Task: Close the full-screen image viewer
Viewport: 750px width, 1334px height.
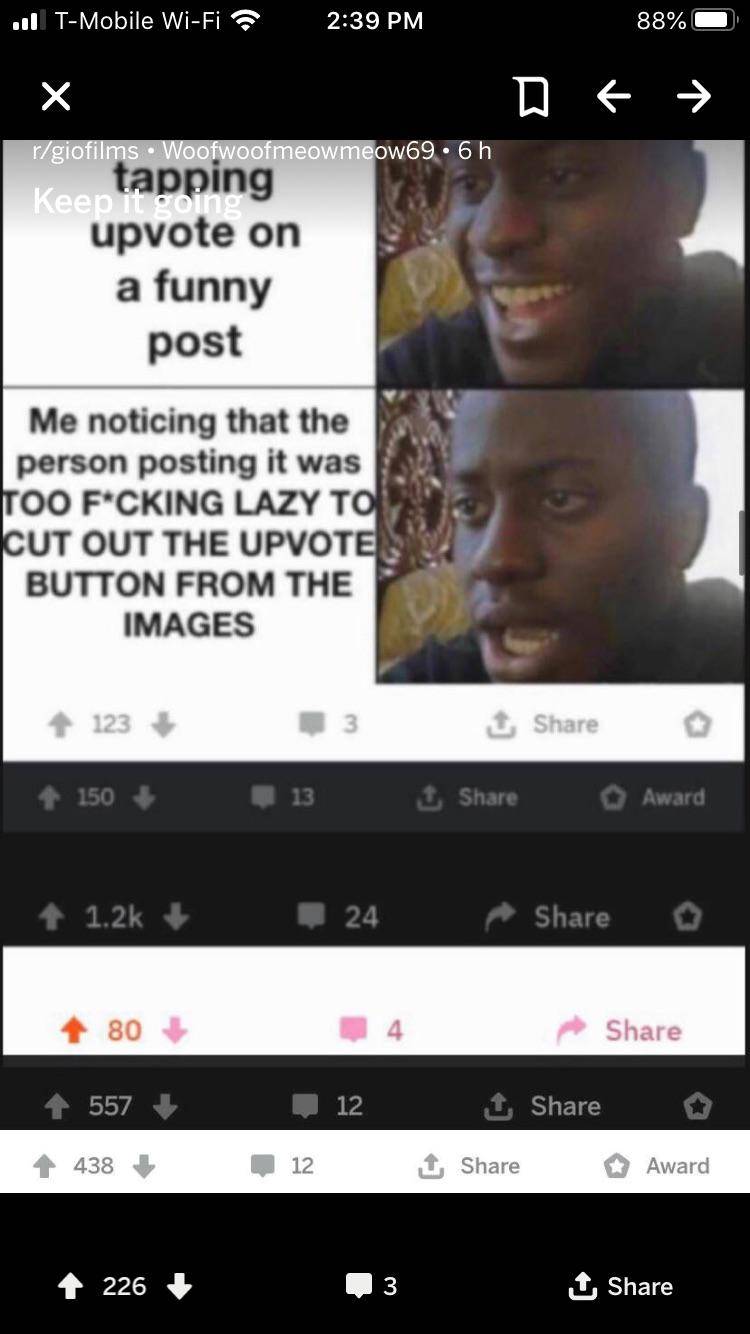Action: click(x=56, y=96)
